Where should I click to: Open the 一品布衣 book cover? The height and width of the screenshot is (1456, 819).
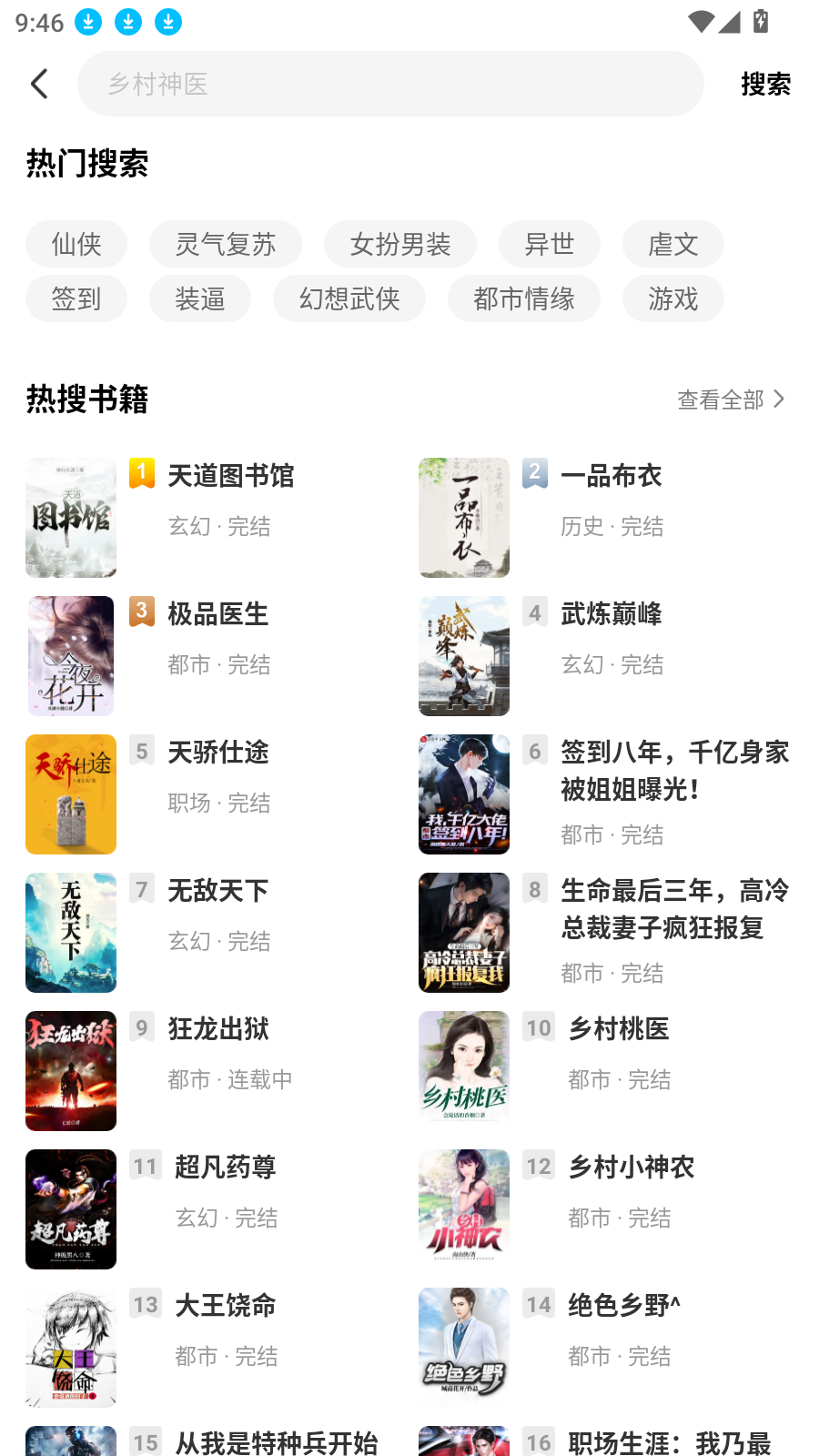coord(463,517)
